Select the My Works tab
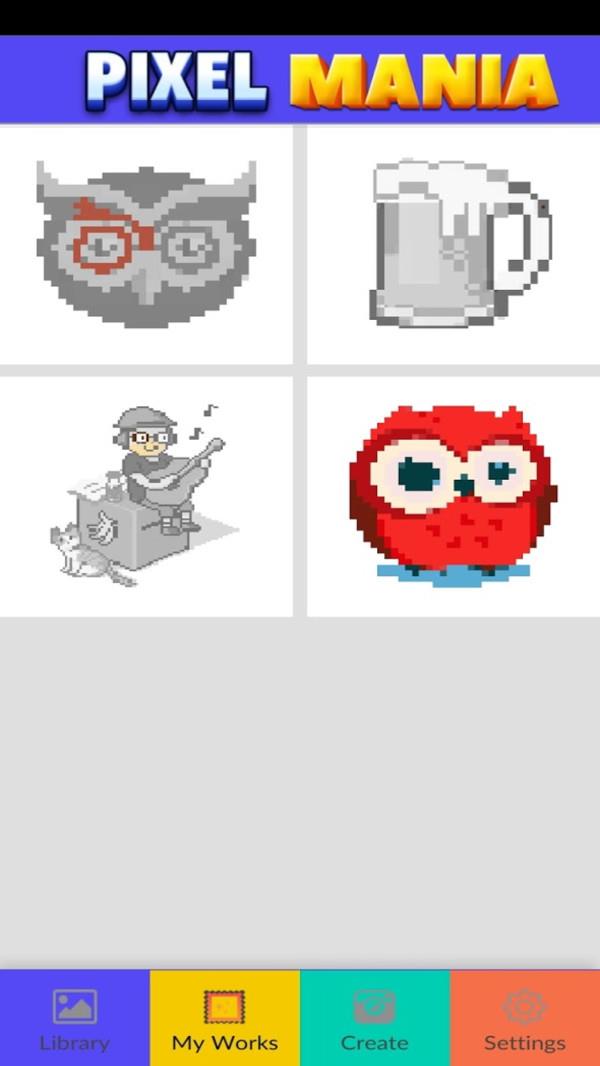This screenshot has height=1066, width=600. (225, 1018)
